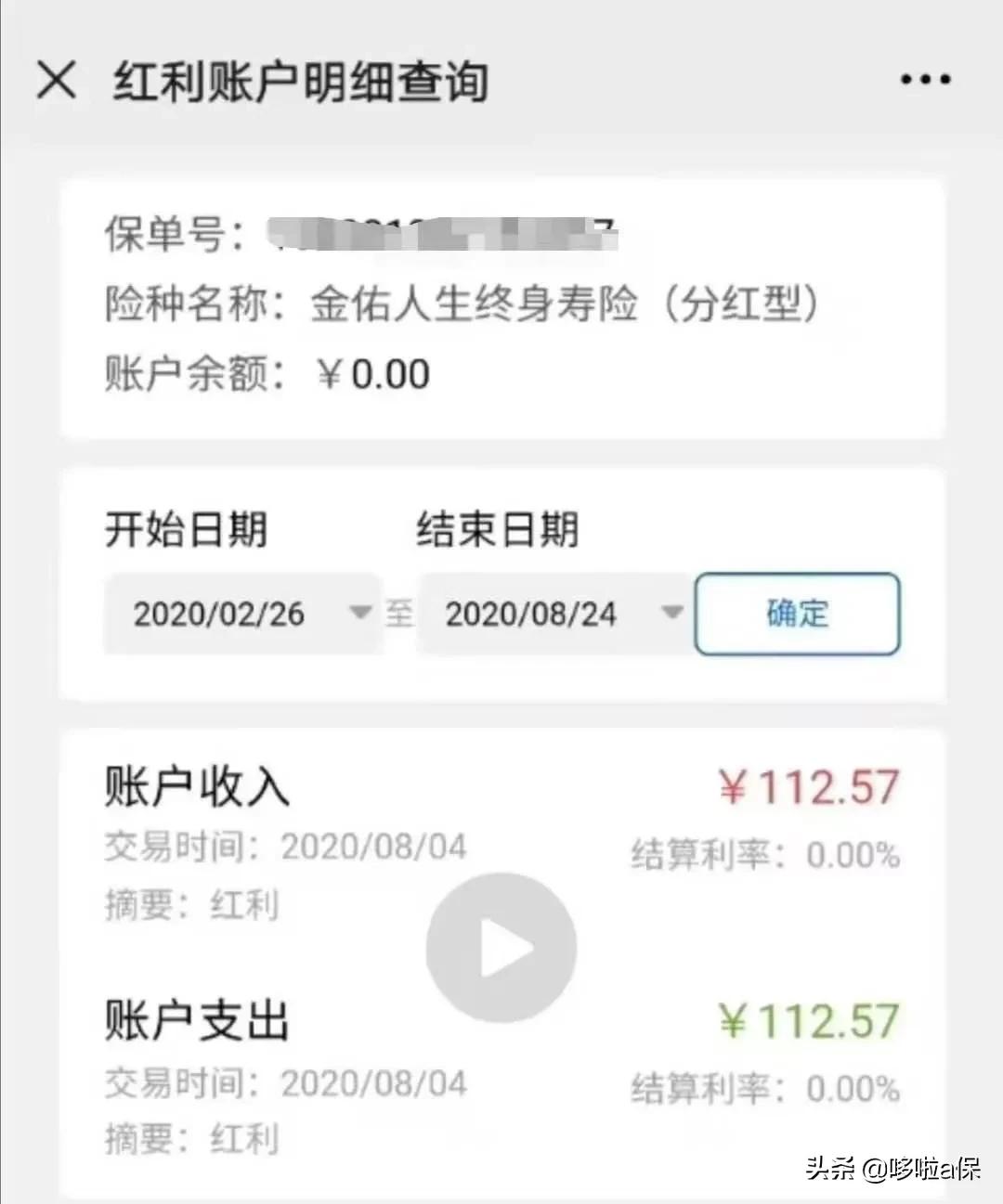The height and width of the screenshot is (1204, 1003).
Task: Click the 红利账户明细查询 title
Action: (302, 81)
